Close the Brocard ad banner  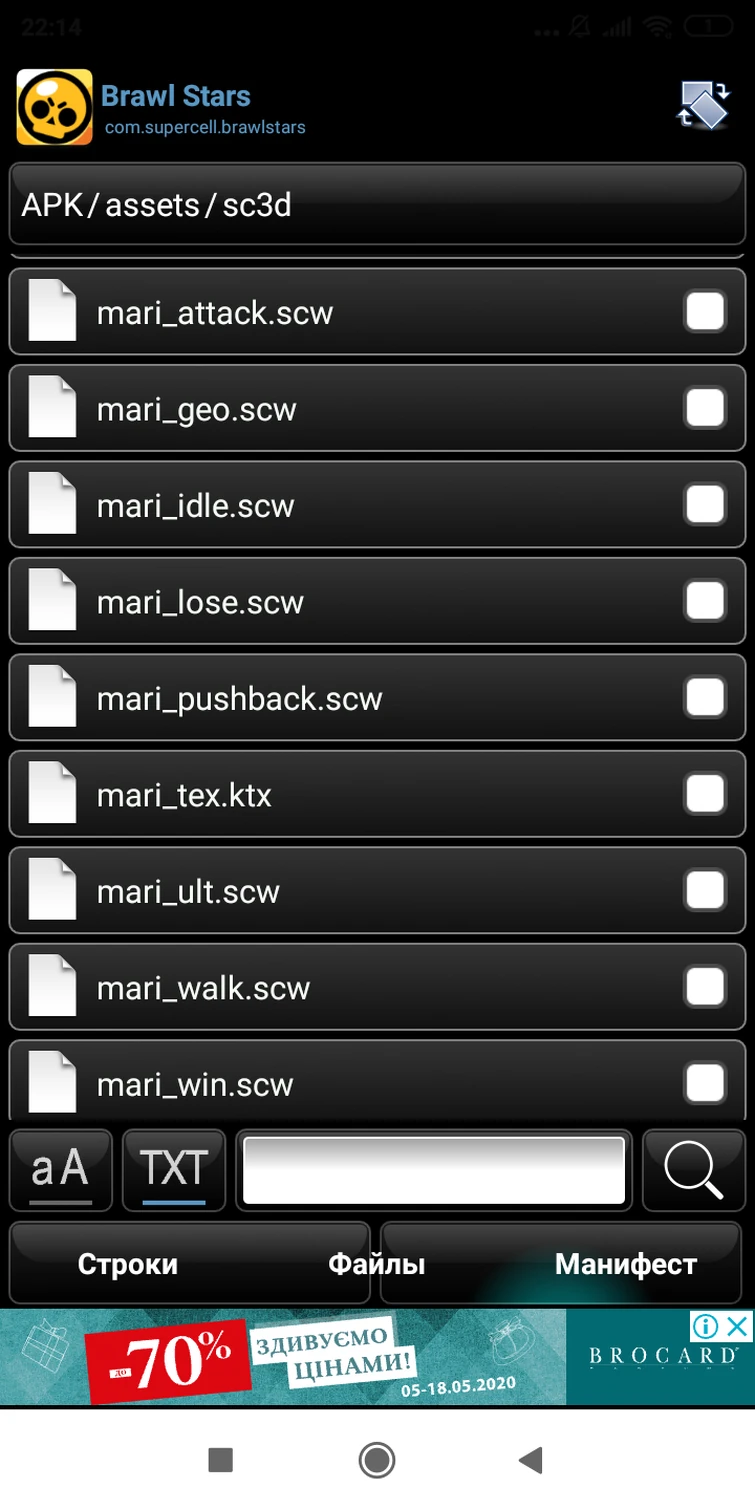(737, 1327)
